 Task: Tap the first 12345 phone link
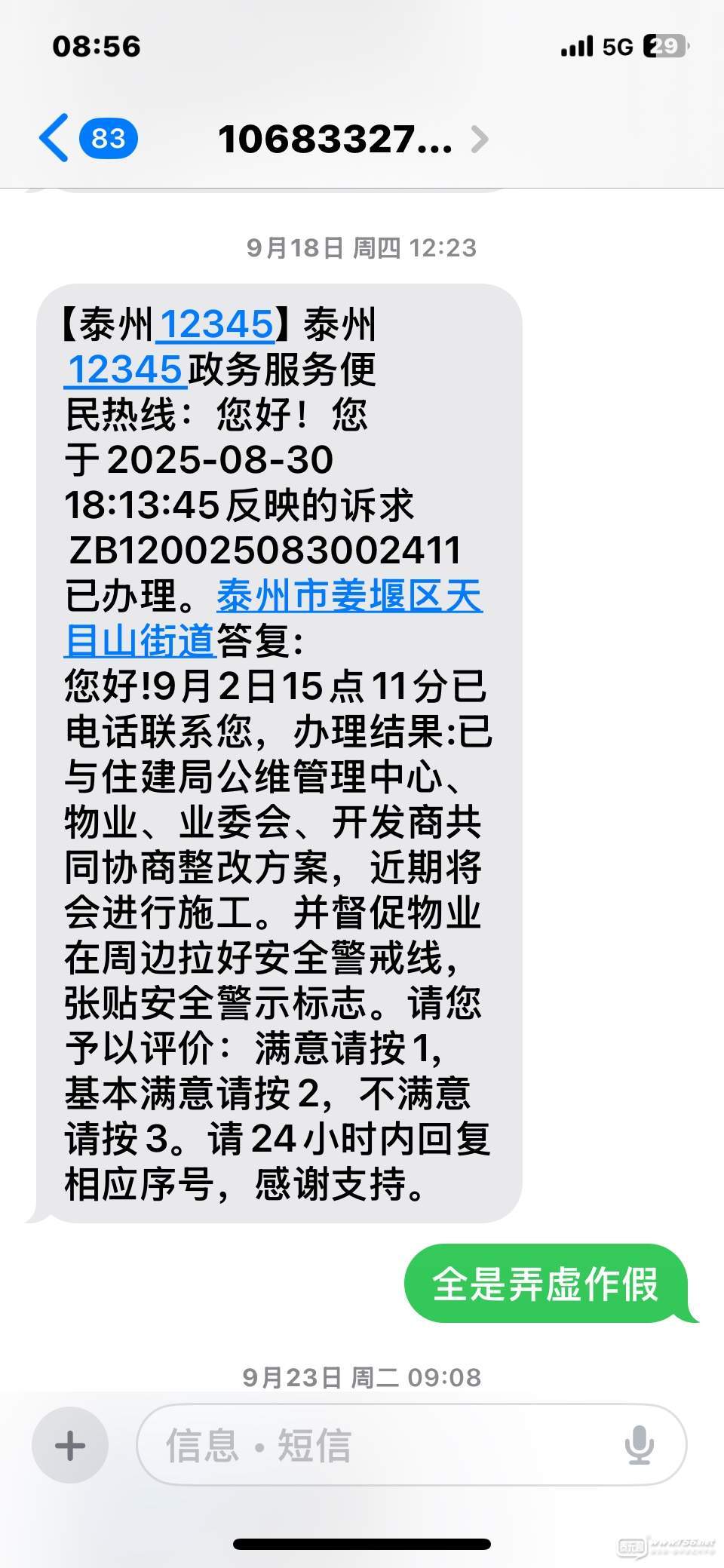[216, 325]
